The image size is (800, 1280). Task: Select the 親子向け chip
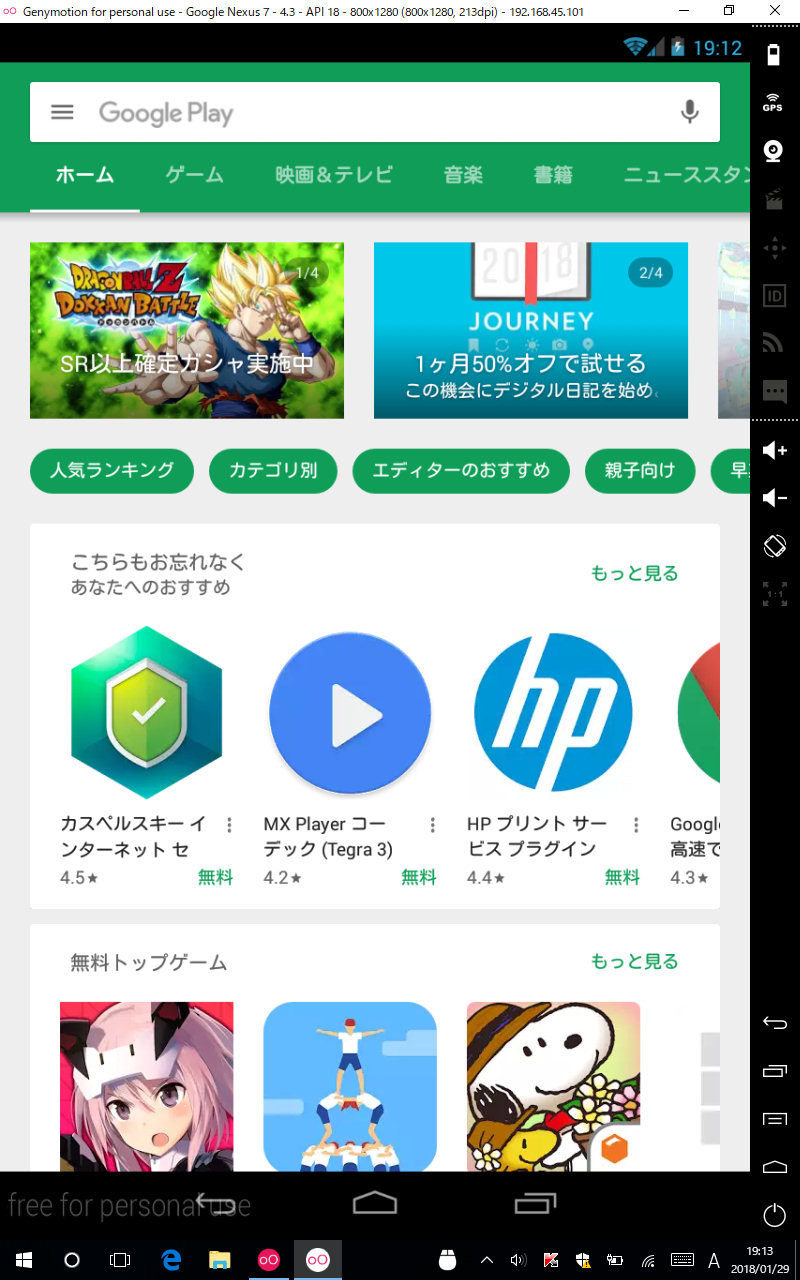pos(640,471)
